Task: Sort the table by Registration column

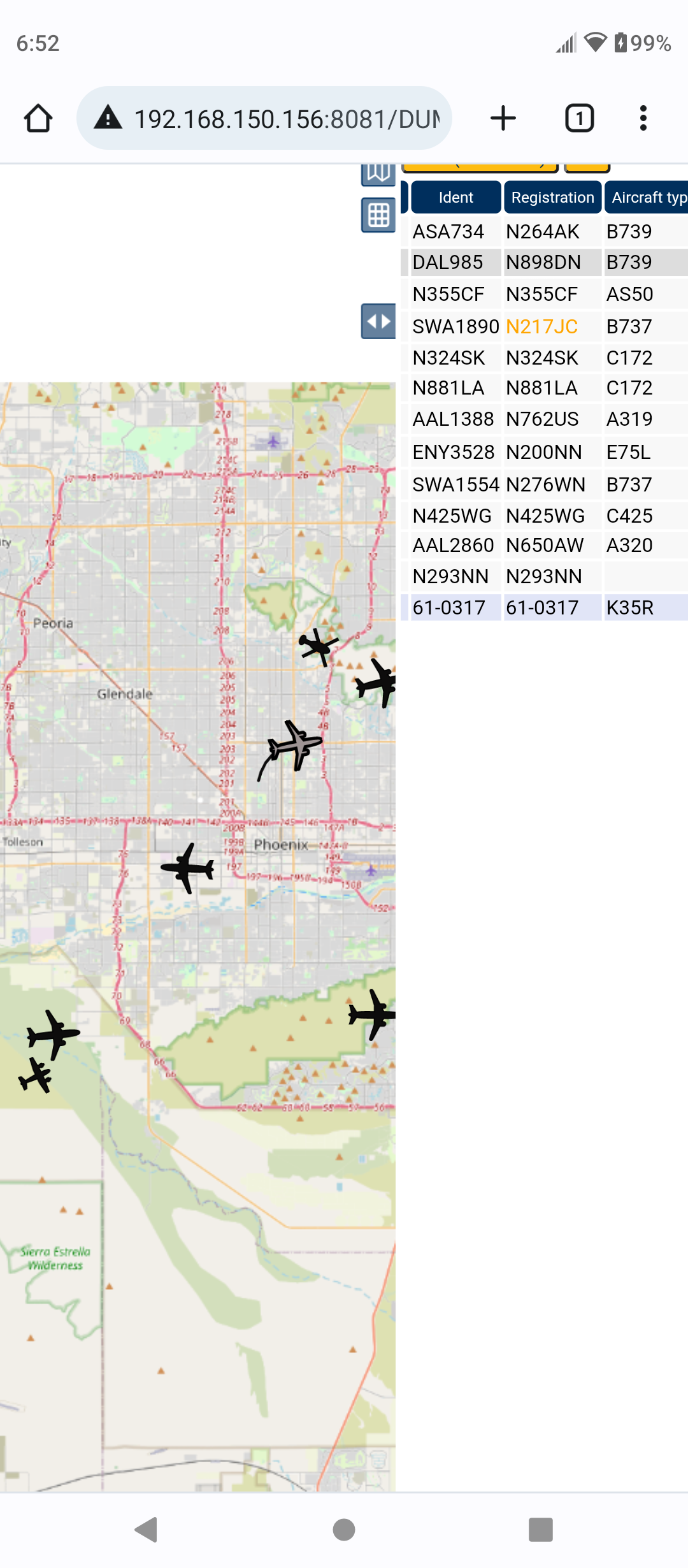Action: (x=552, y=198)
